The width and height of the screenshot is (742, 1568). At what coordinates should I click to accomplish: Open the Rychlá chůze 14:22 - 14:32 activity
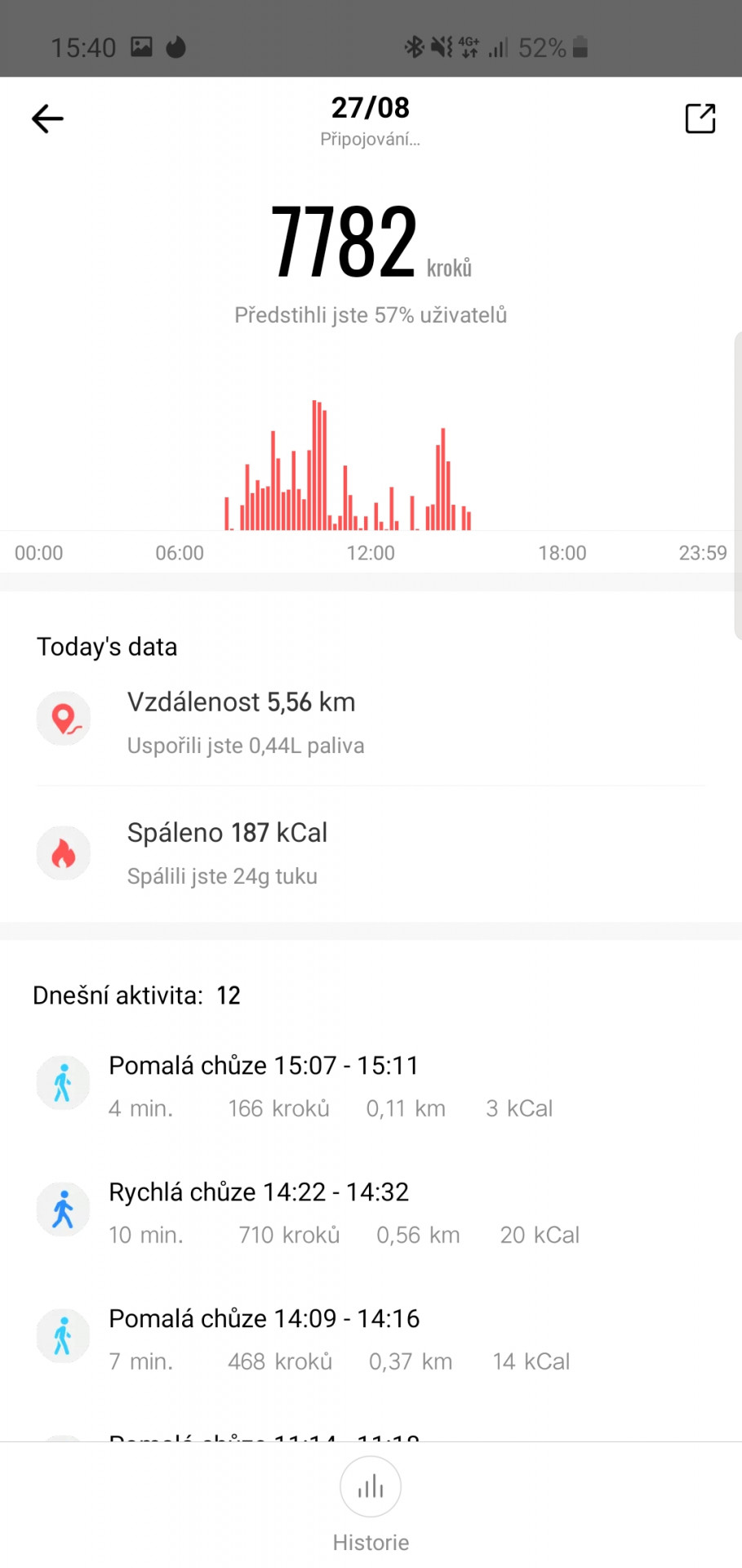(371, 1211)
